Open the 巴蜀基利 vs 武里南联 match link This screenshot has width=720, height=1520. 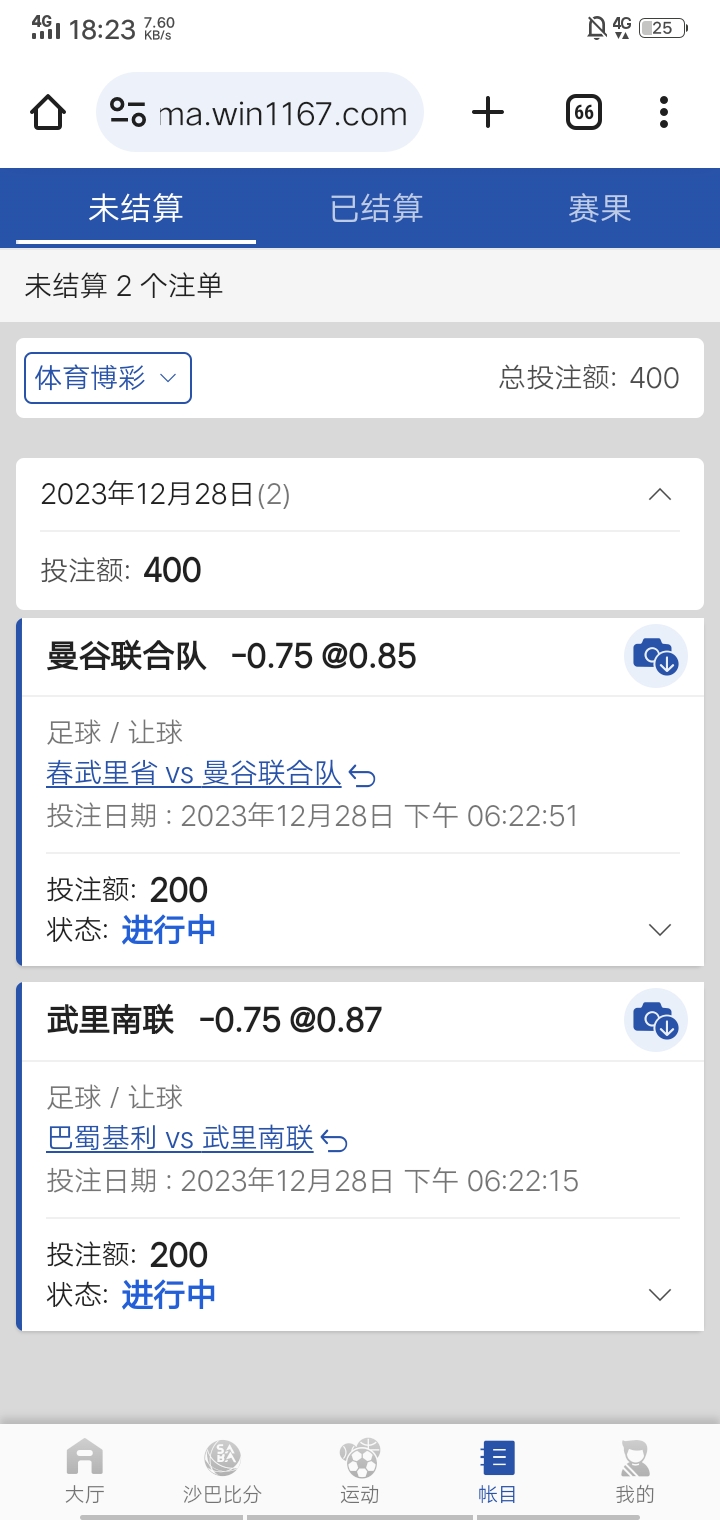pyautogui.click(x=180, y=1139)
